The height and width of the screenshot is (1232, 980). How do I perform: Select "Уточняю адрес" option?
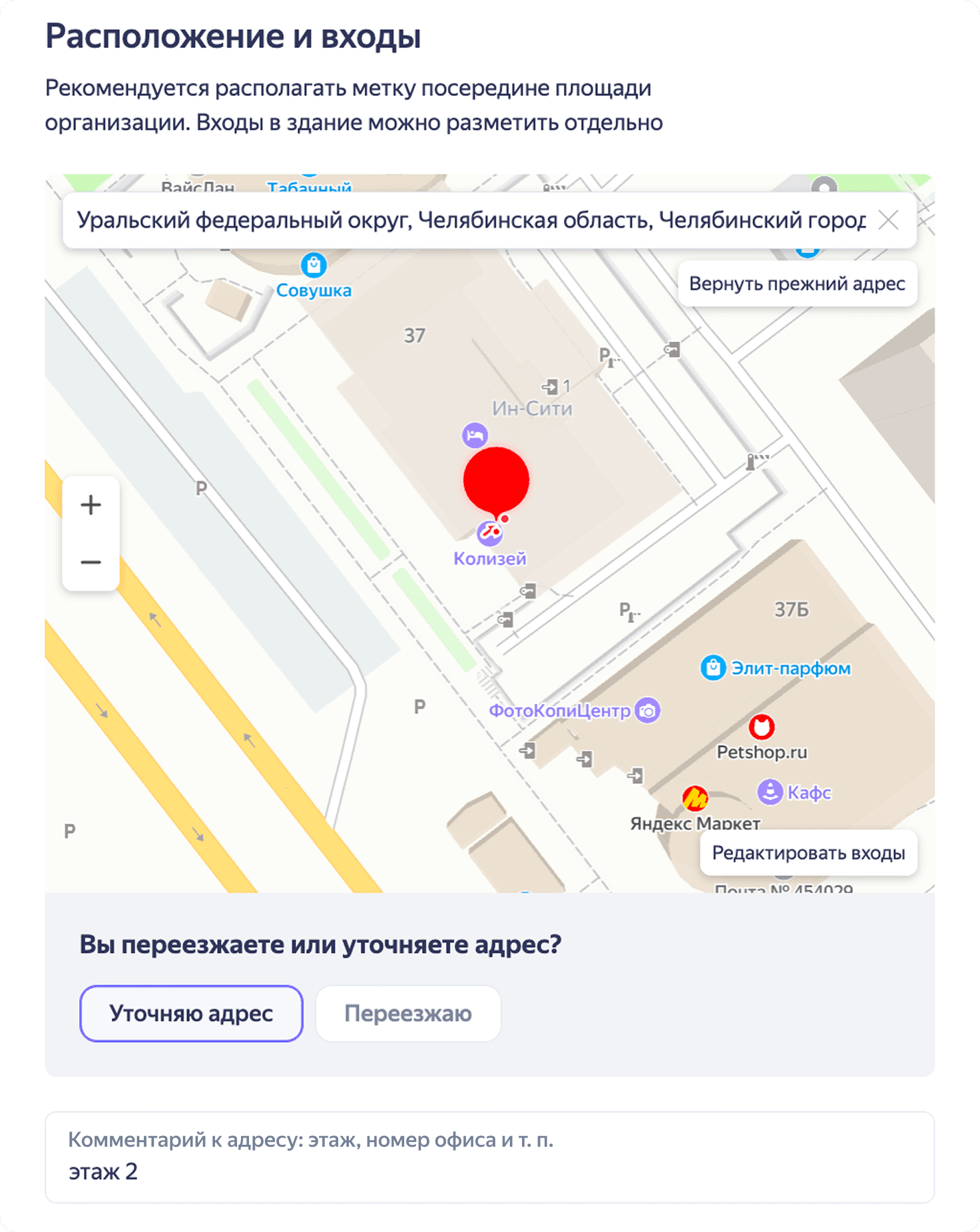click(191, 1014)
